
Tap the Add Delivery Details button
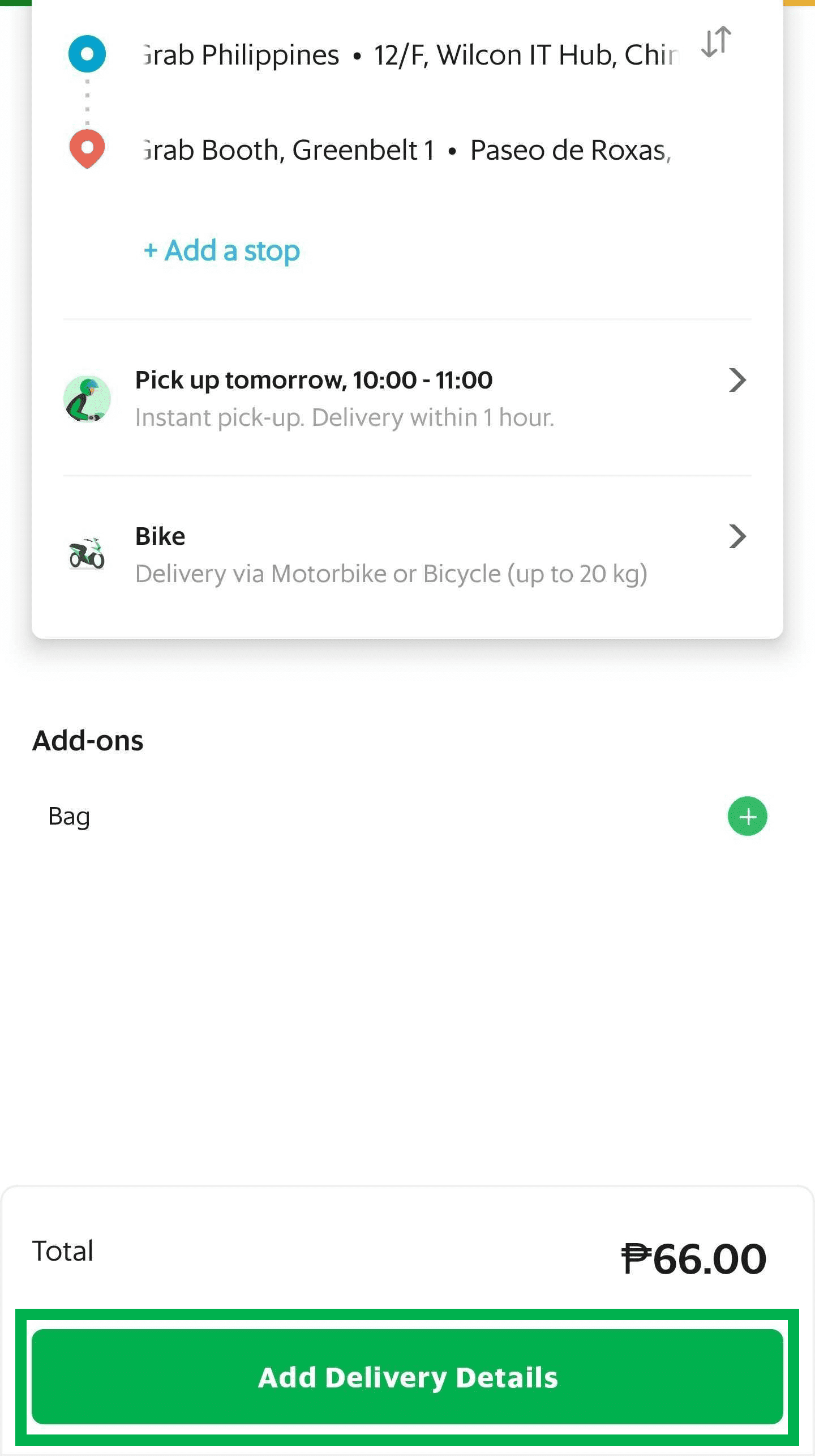pyautogui.click(x=407, y=1377)
